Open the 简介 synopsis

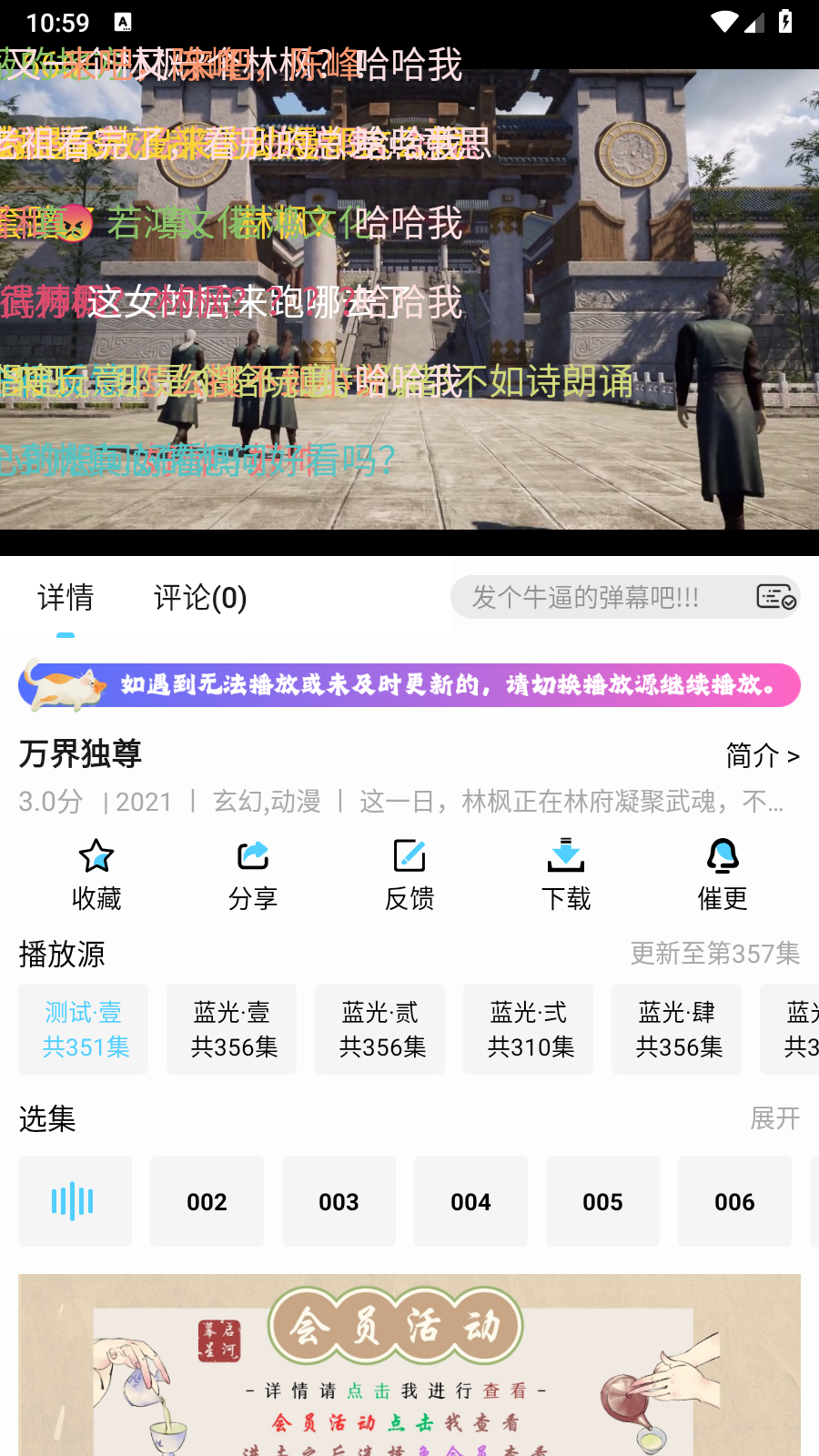tap(763, 755)
